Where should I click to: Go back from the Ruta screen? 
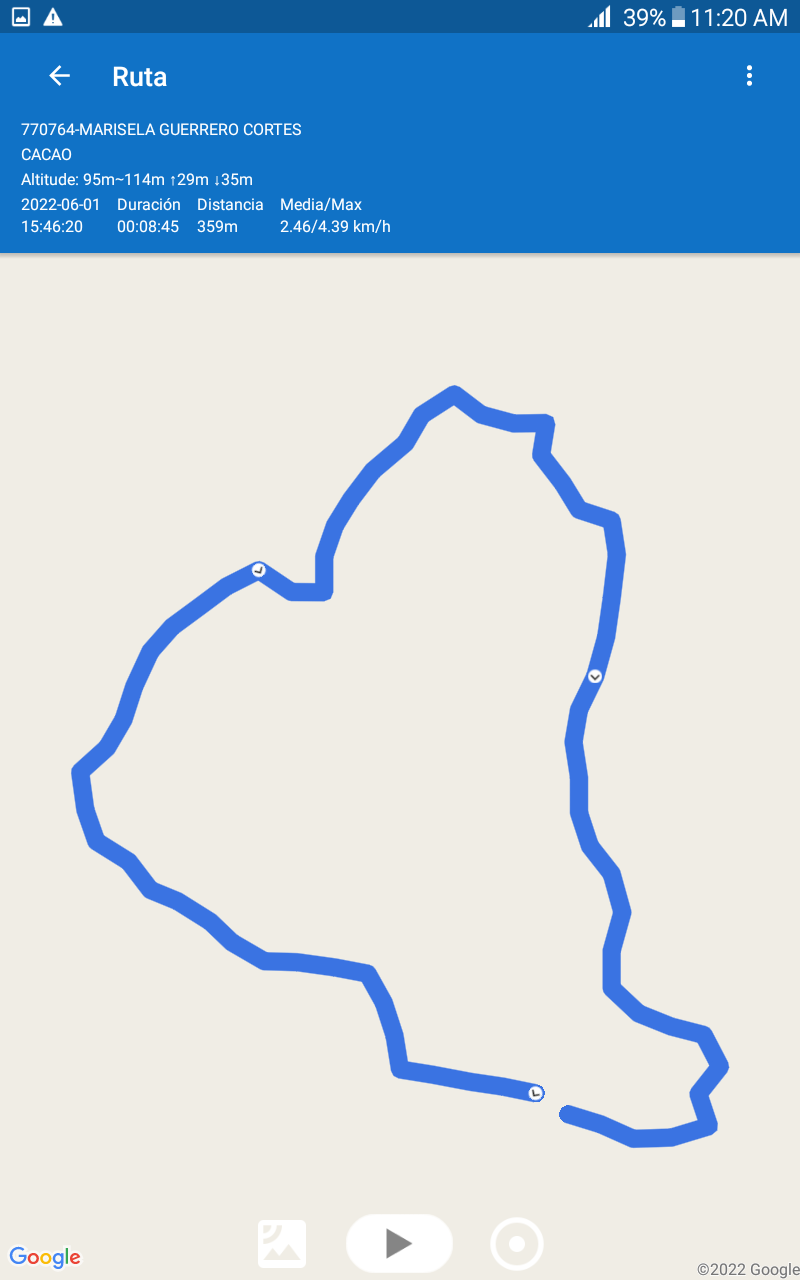pos(60,76)
